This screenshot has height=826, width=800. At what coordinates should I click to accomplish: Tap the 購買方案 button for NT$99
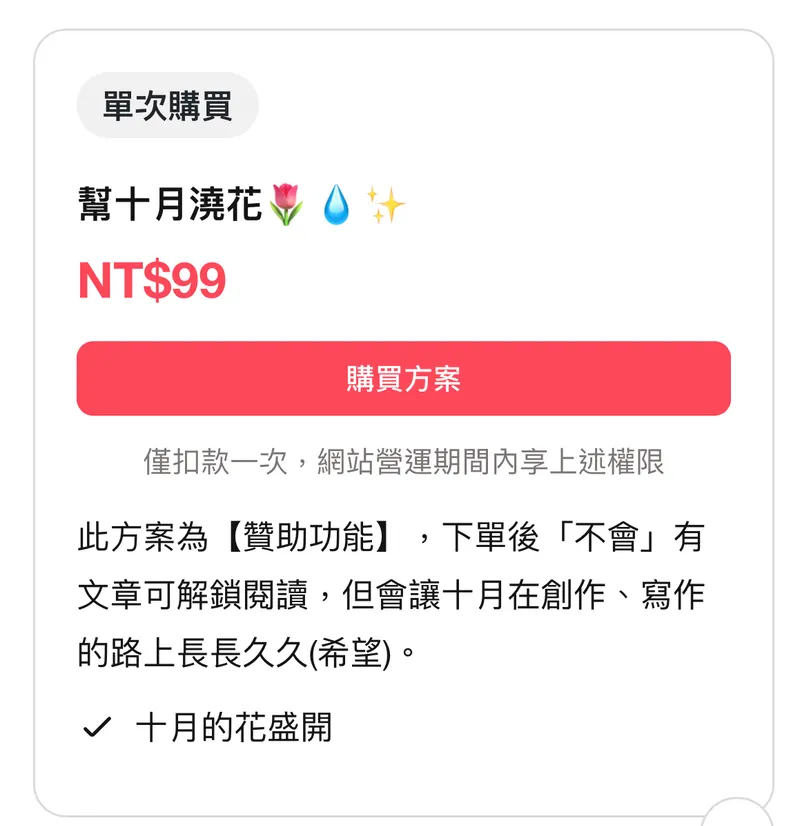[x=403, y=379]
